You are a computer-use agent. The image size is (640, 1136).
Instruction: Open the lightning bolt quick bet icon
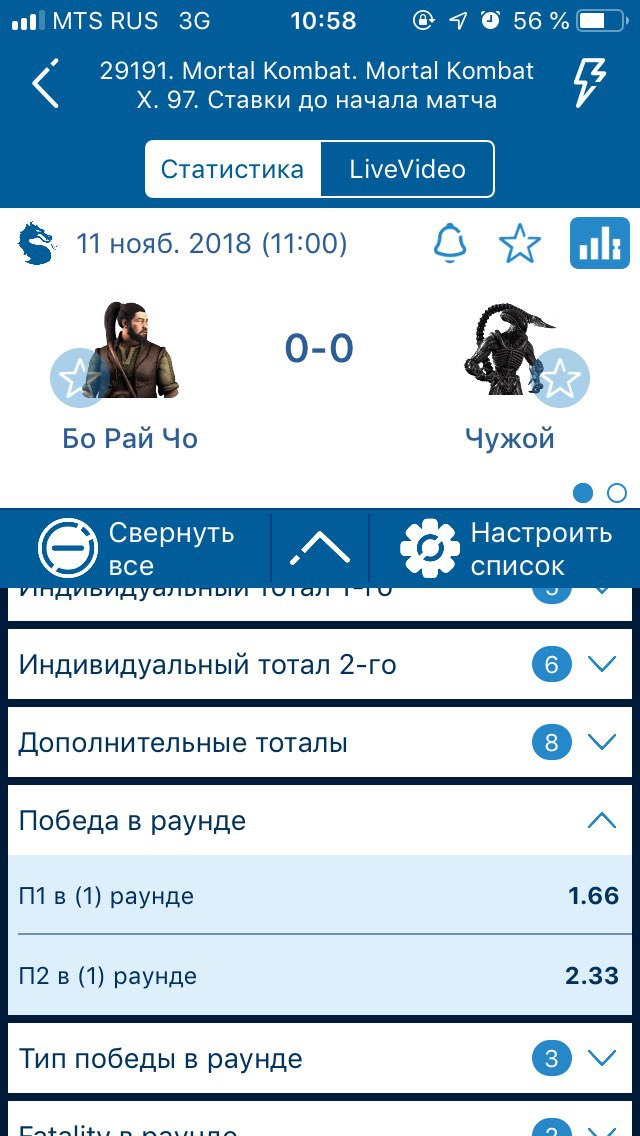point(590,83)
